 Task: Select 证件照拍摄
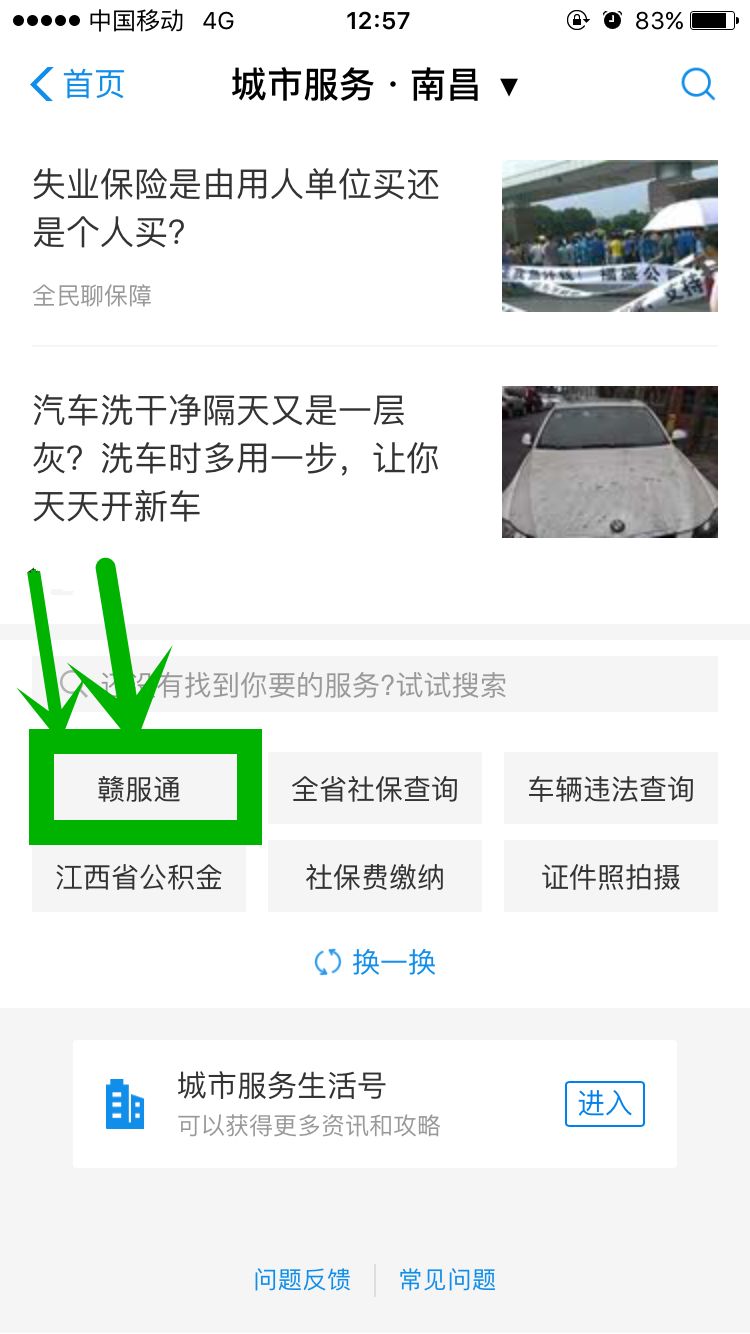point(610,877)
